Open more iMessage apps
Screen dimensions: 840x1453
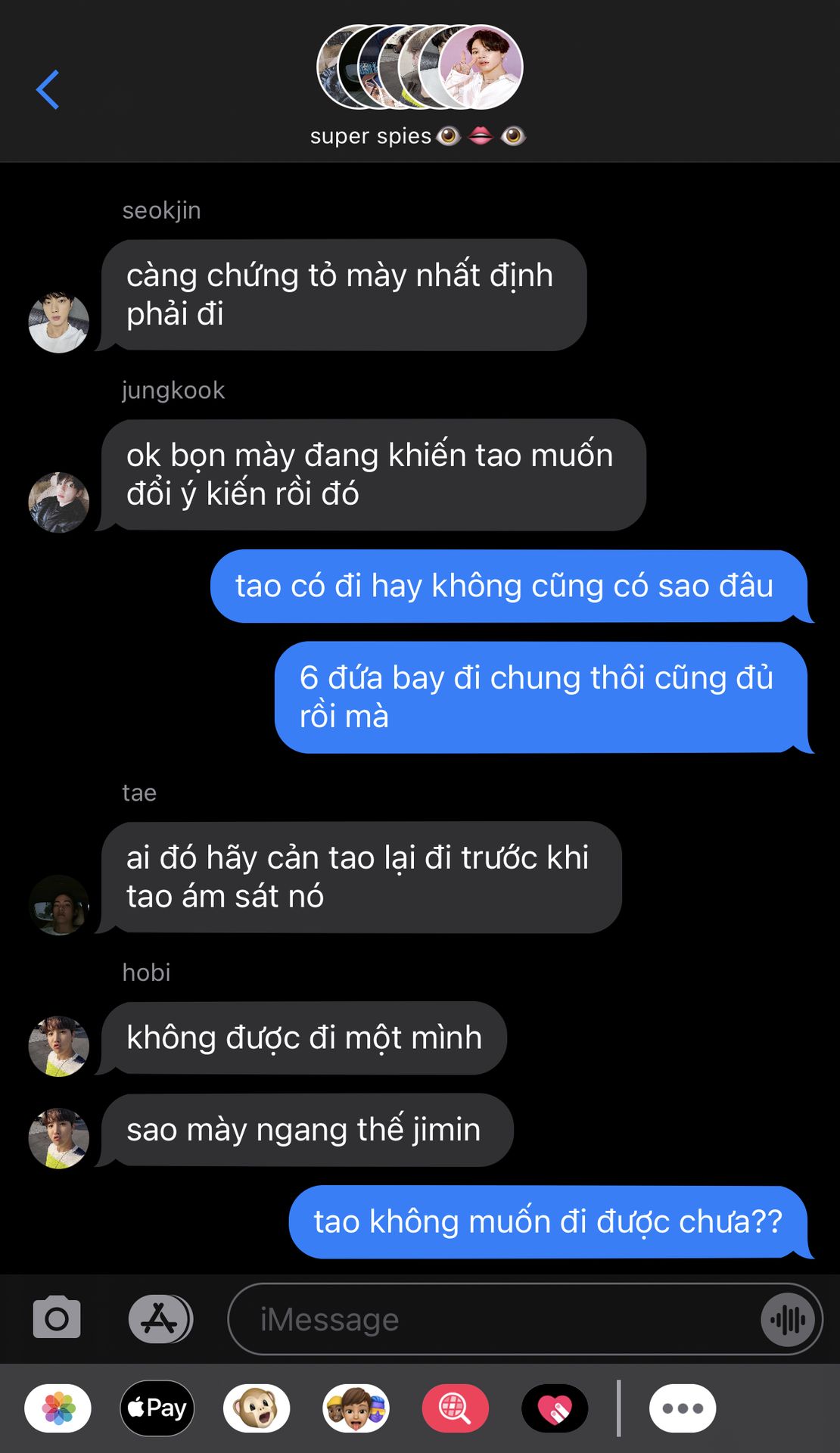click(x=682, y=1408)
